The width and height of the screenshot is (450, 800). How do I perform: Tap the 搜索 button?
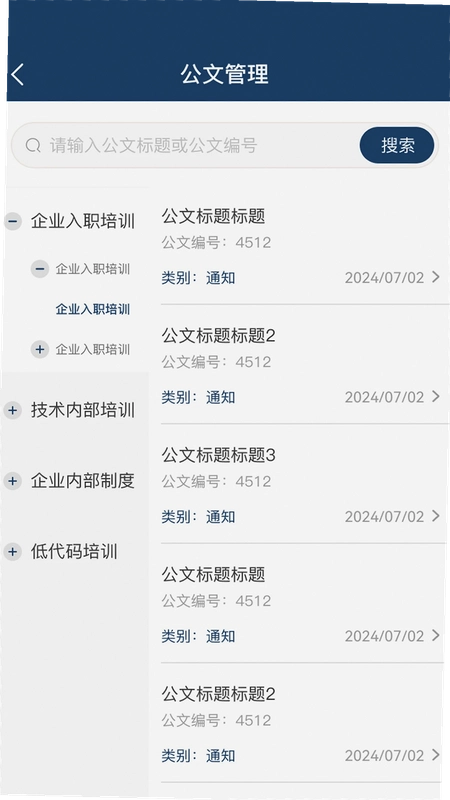click(x=397, y=145)
